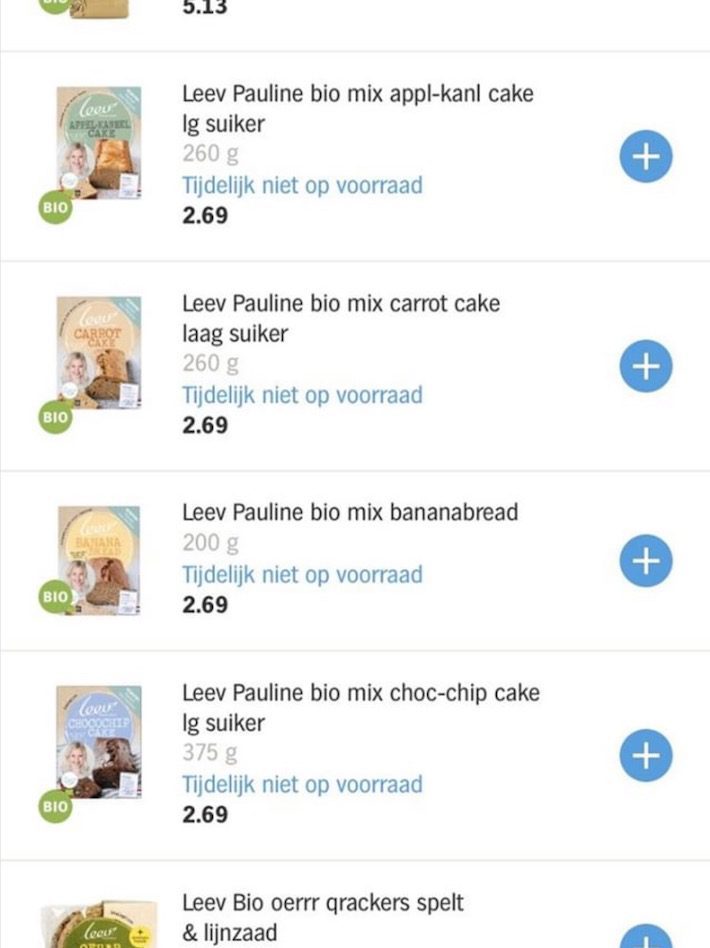Image resolution: width=710 pixels, height=948 pixels.
Task: Add the bananabread mix to cart
Action: [x=646, y=561]
